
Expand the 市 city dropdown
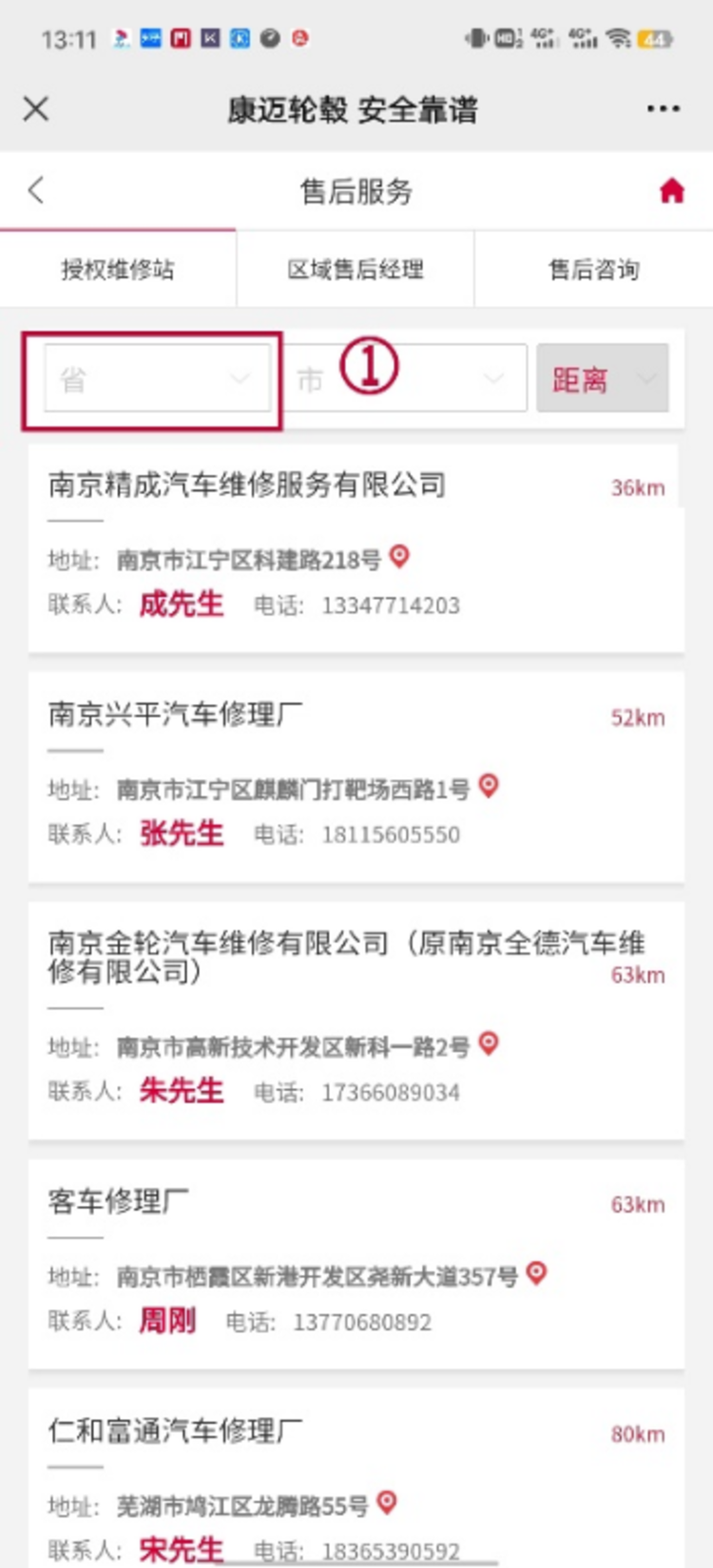(406, 379)
